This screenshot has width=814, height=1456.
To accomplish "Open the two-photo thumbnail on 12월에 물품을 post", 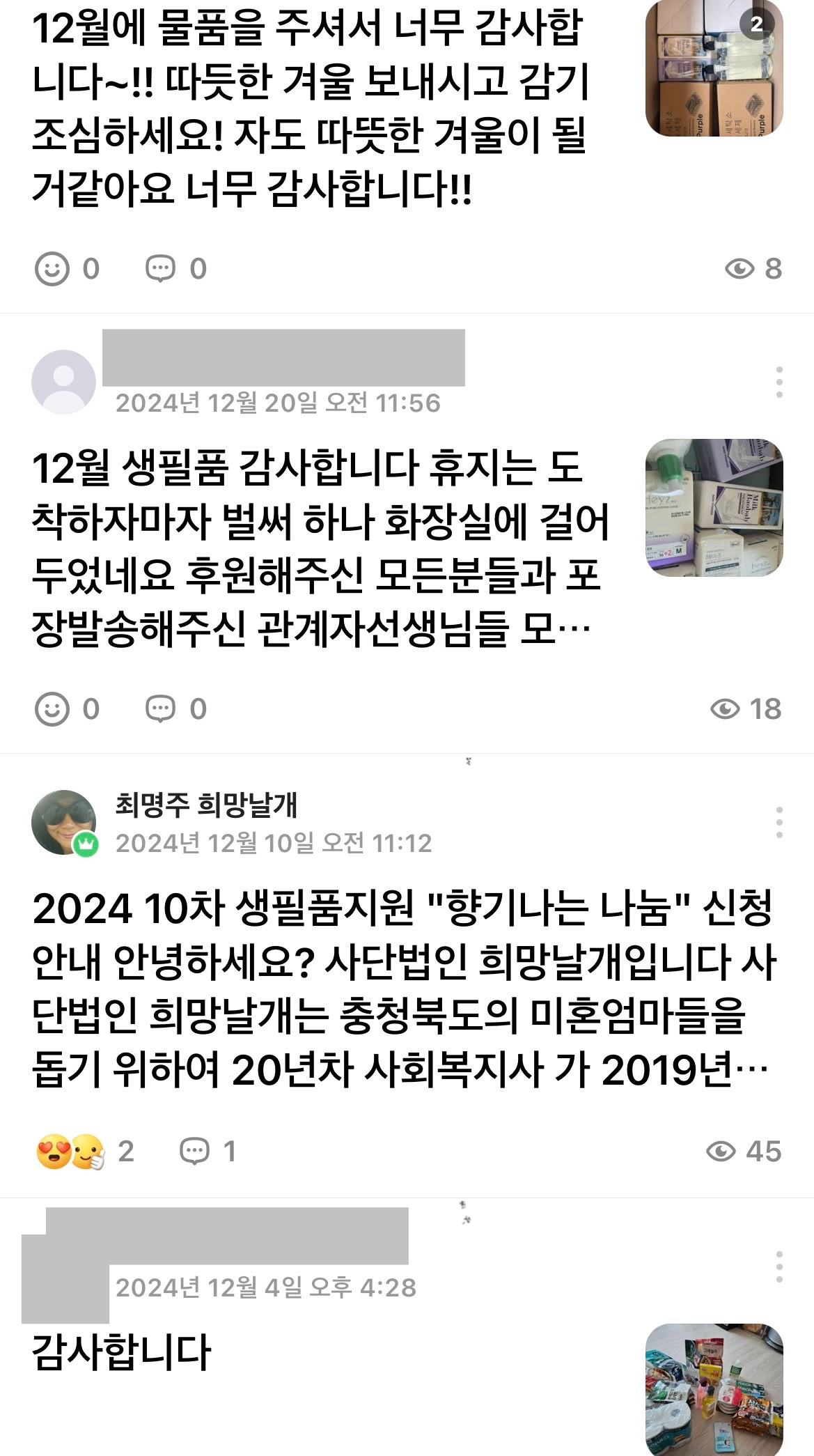I will tap(714, 68).
